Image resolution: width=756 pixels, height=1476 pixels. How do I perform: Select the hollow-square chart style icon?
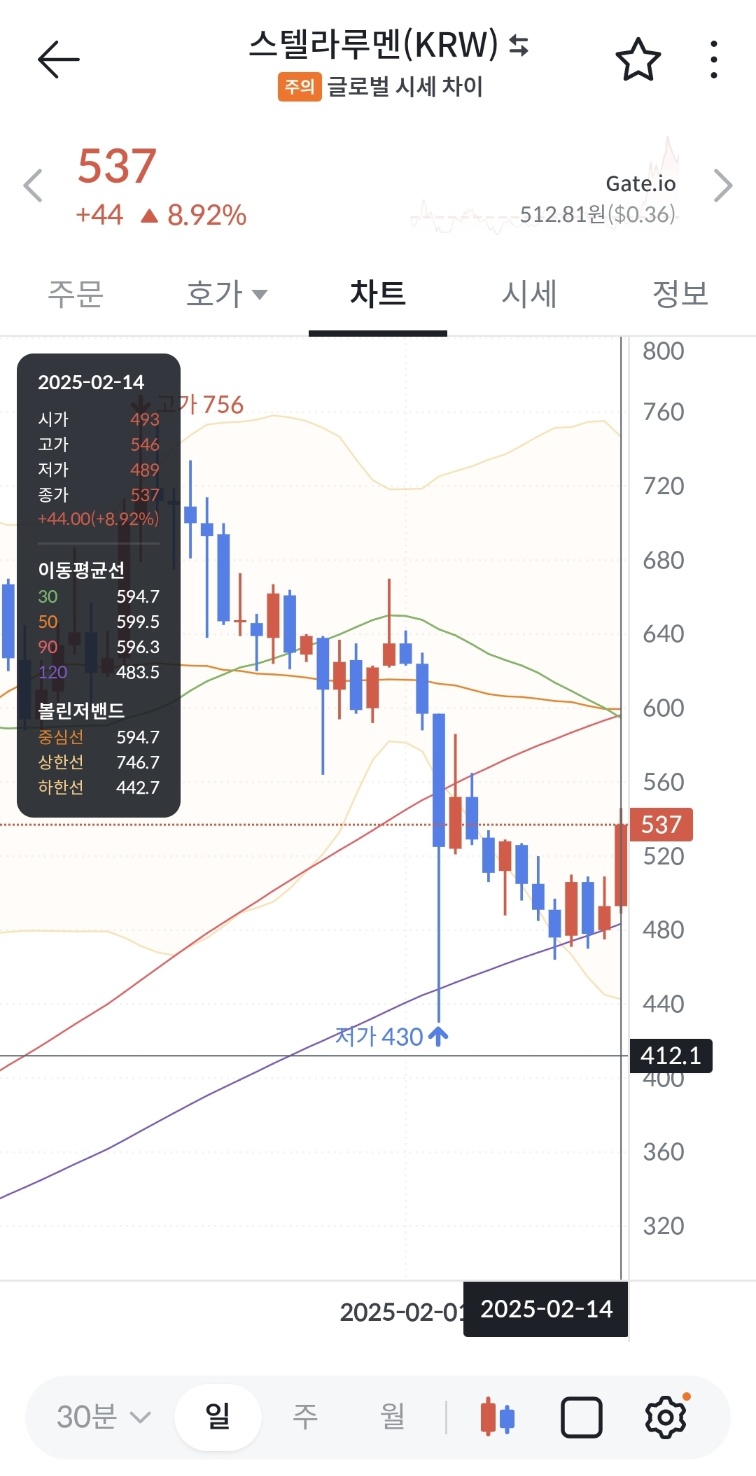tap(581, 1416)
